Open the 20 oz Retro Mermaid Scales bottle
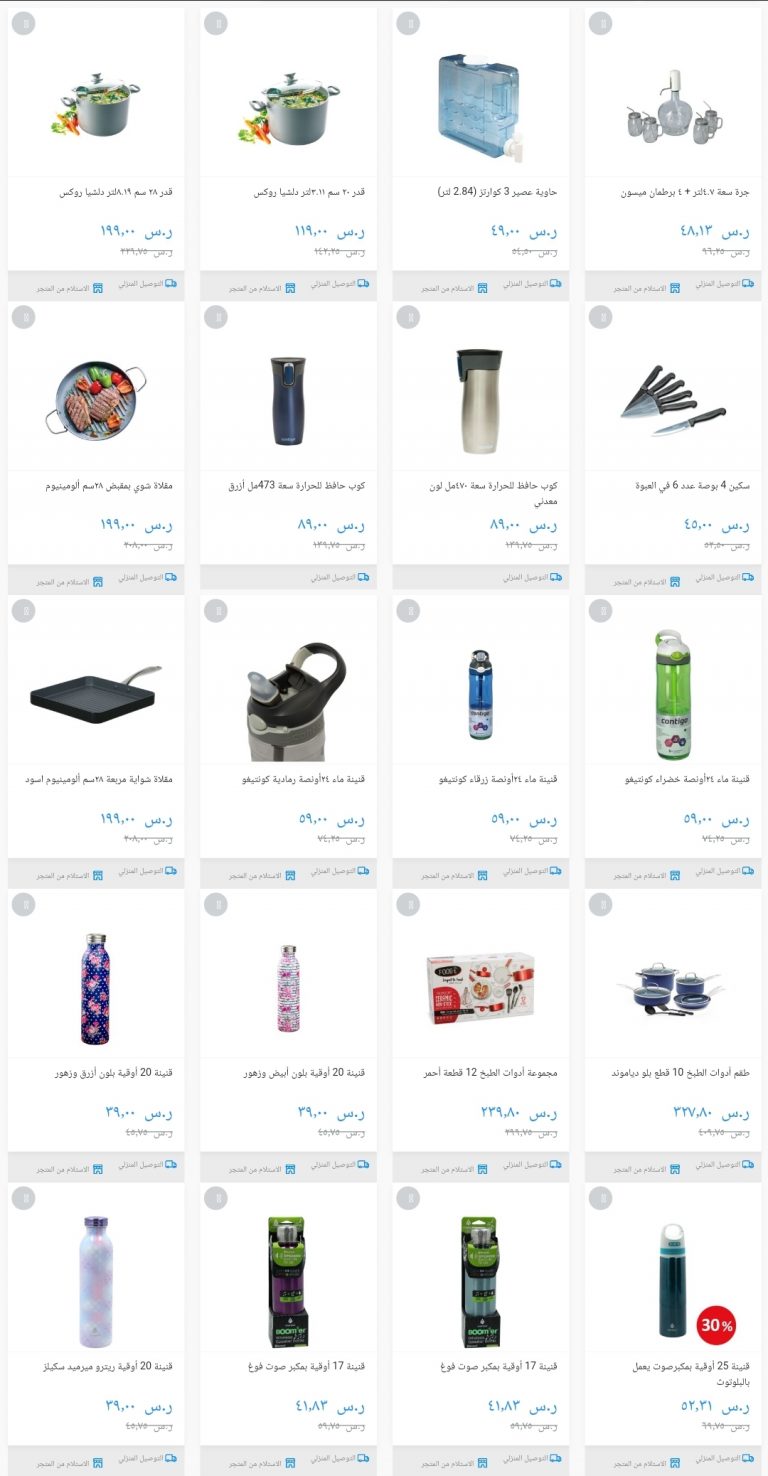The height and width of the screenshot is (1476, 768). point(96,1328)
